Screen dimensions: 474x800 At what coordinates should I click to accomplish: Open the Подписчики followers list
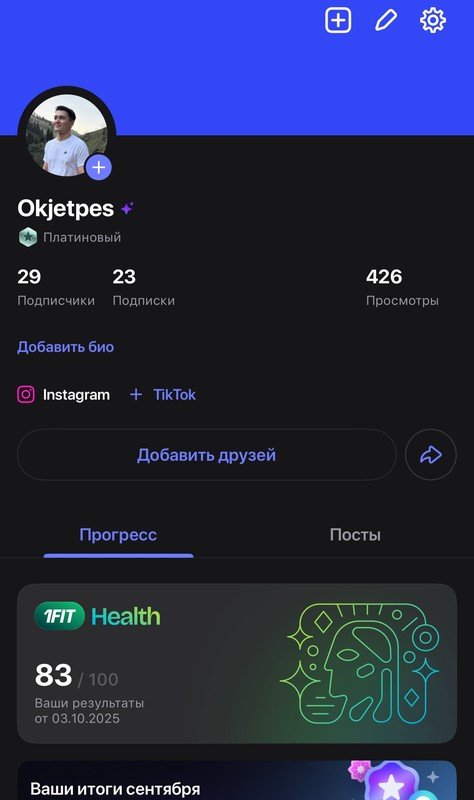pos(56,287)
